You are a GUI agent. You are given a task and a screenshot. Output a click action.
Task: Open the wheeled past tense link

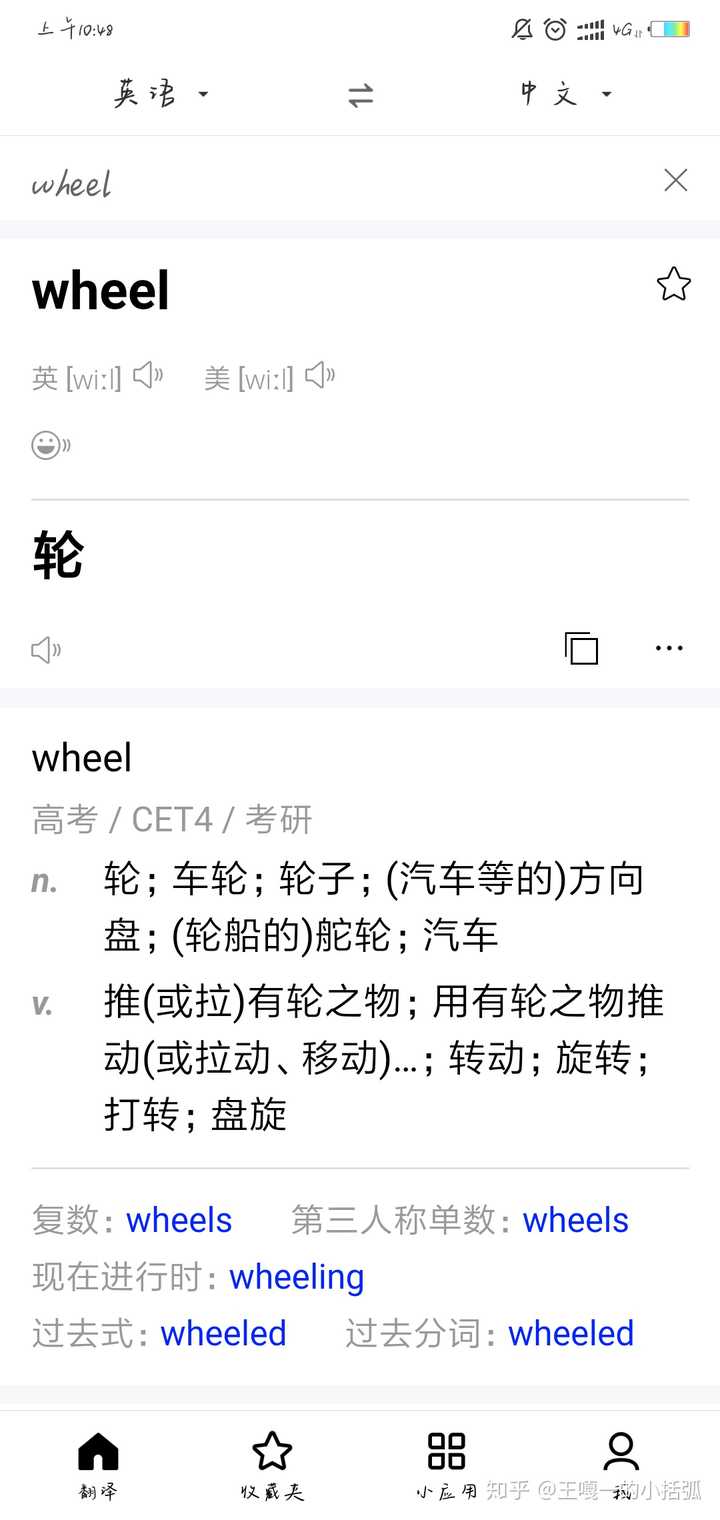pos(223,1333)
